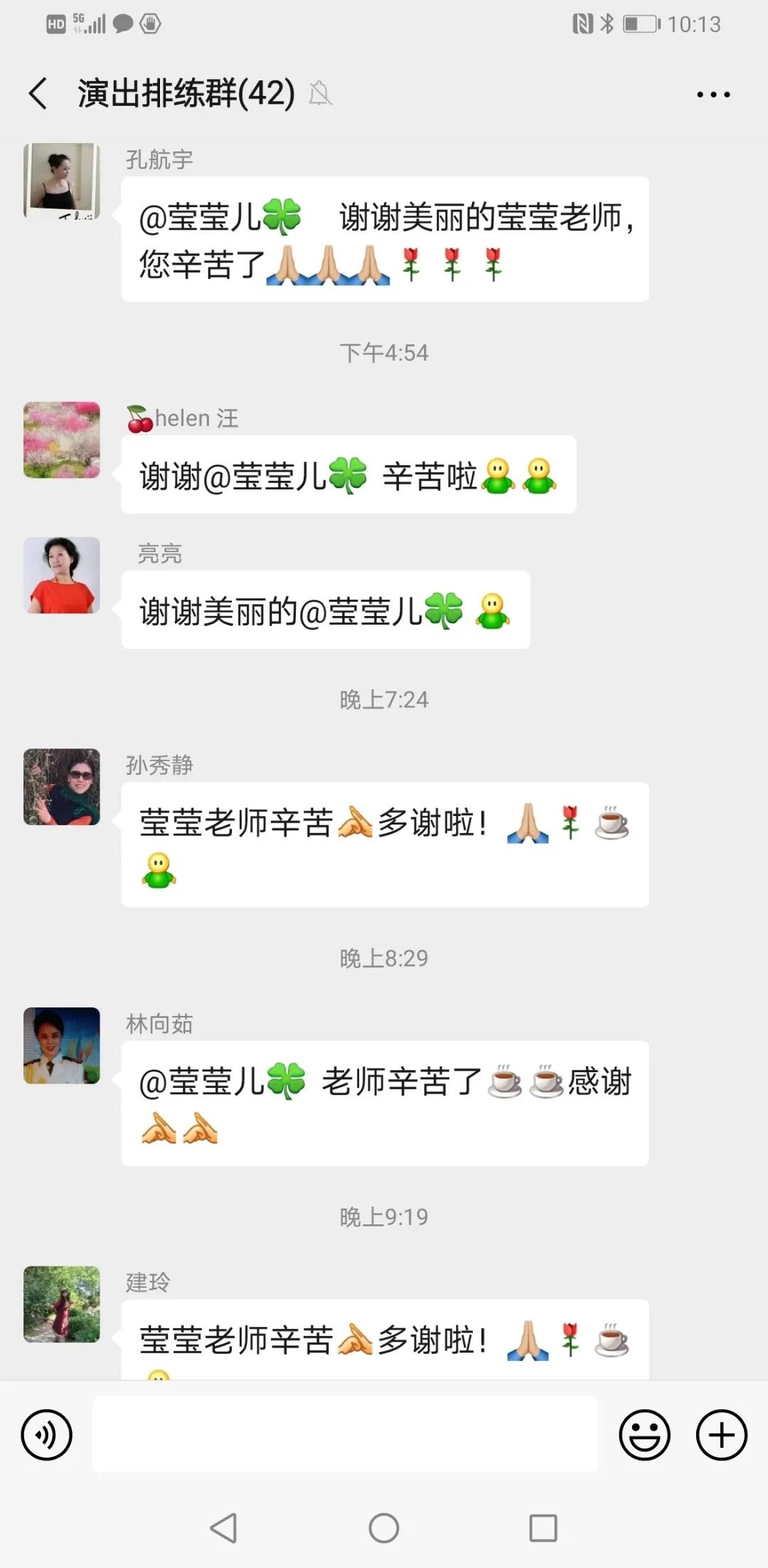This screenshot has height=1568, width=768.
Task: Go to the system home screen
Action: coord(384,1527)
